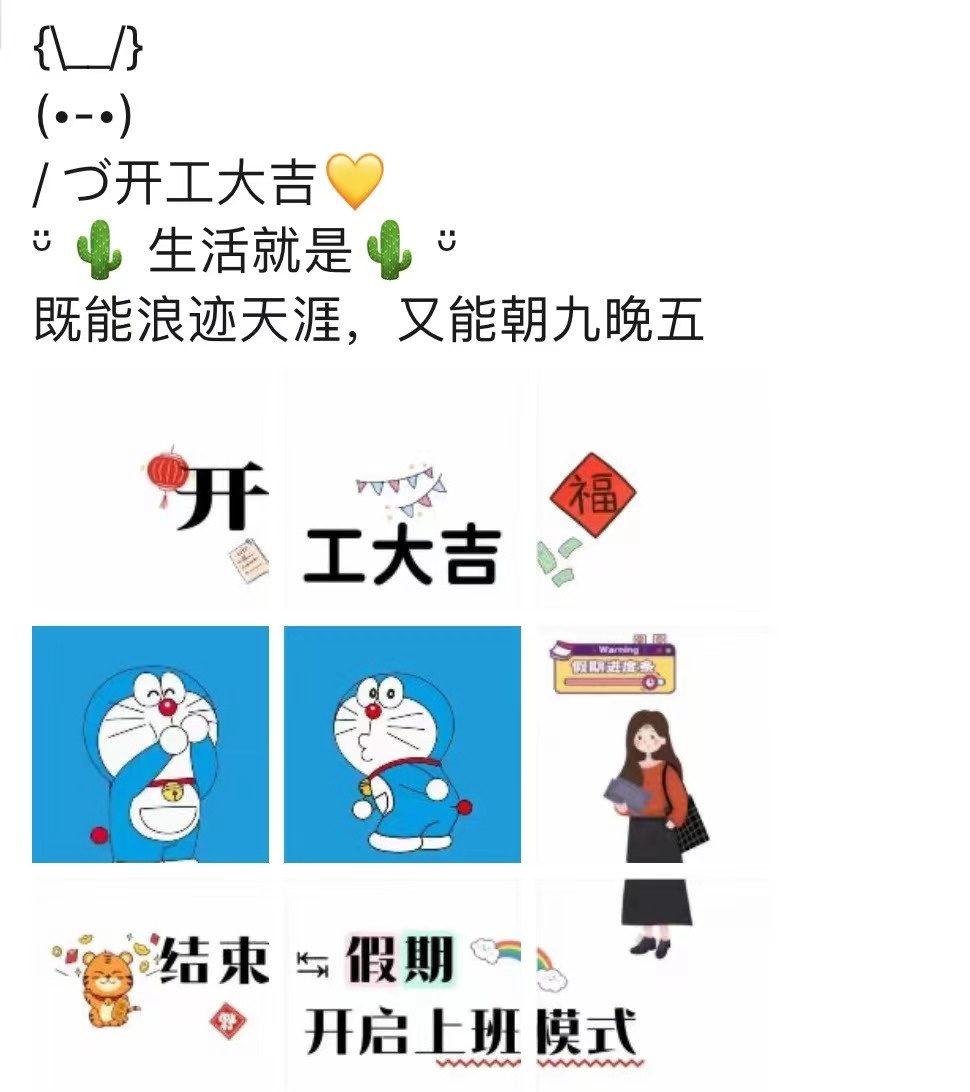Open the tiger 结束 photo tile
Image resolution: width=970 pixels, height=1092 pixels.
(x=150, y=985)
